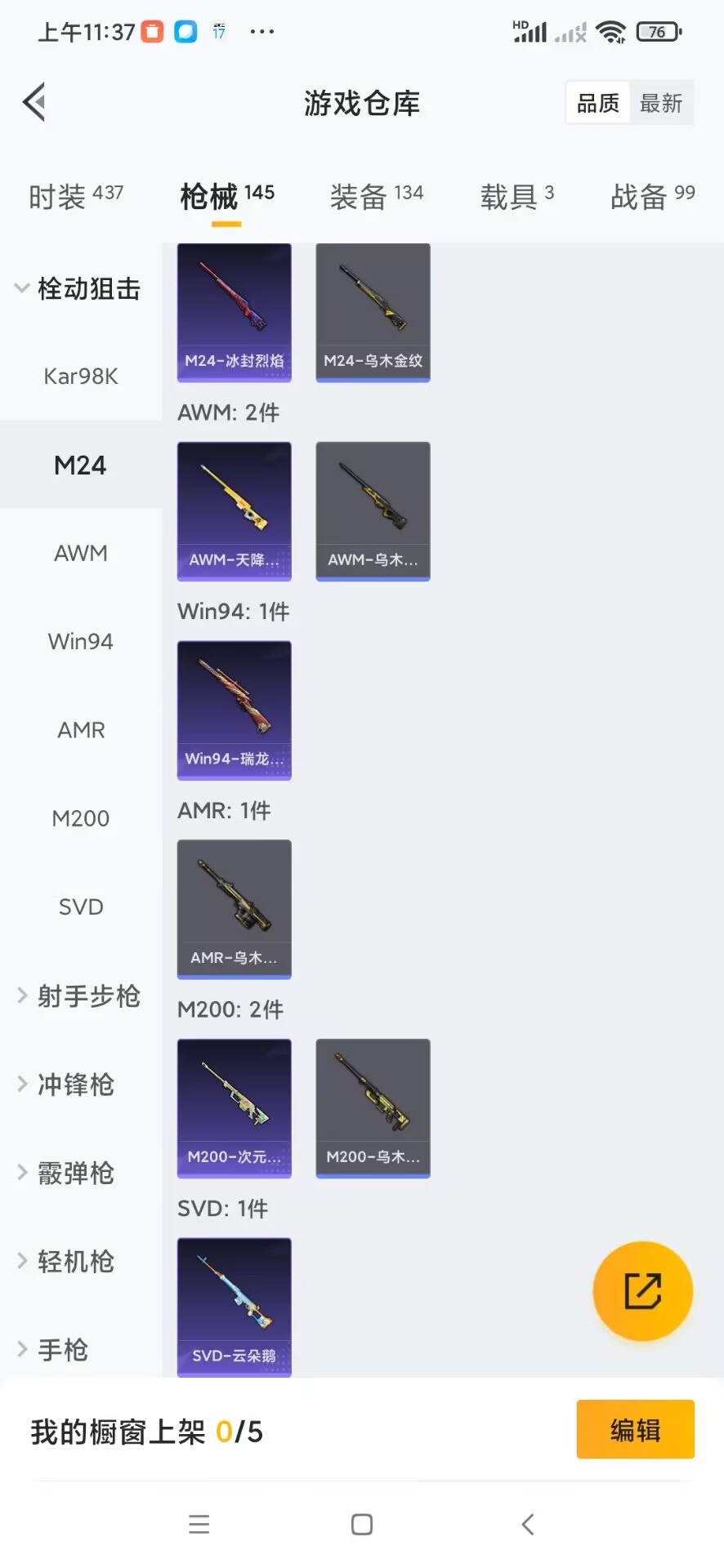Open the M24-冰封烈焰 skin card
724x1568 pixels.
(234, 313)
